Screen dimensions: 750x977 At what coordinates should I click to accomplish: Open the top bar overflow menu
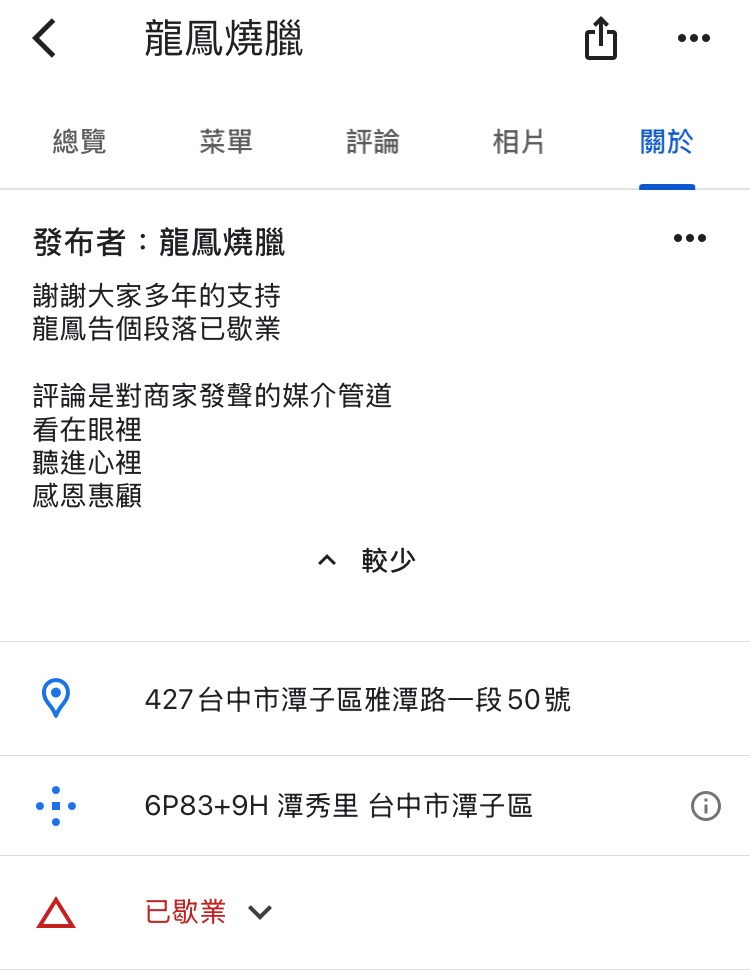[693, 39]
